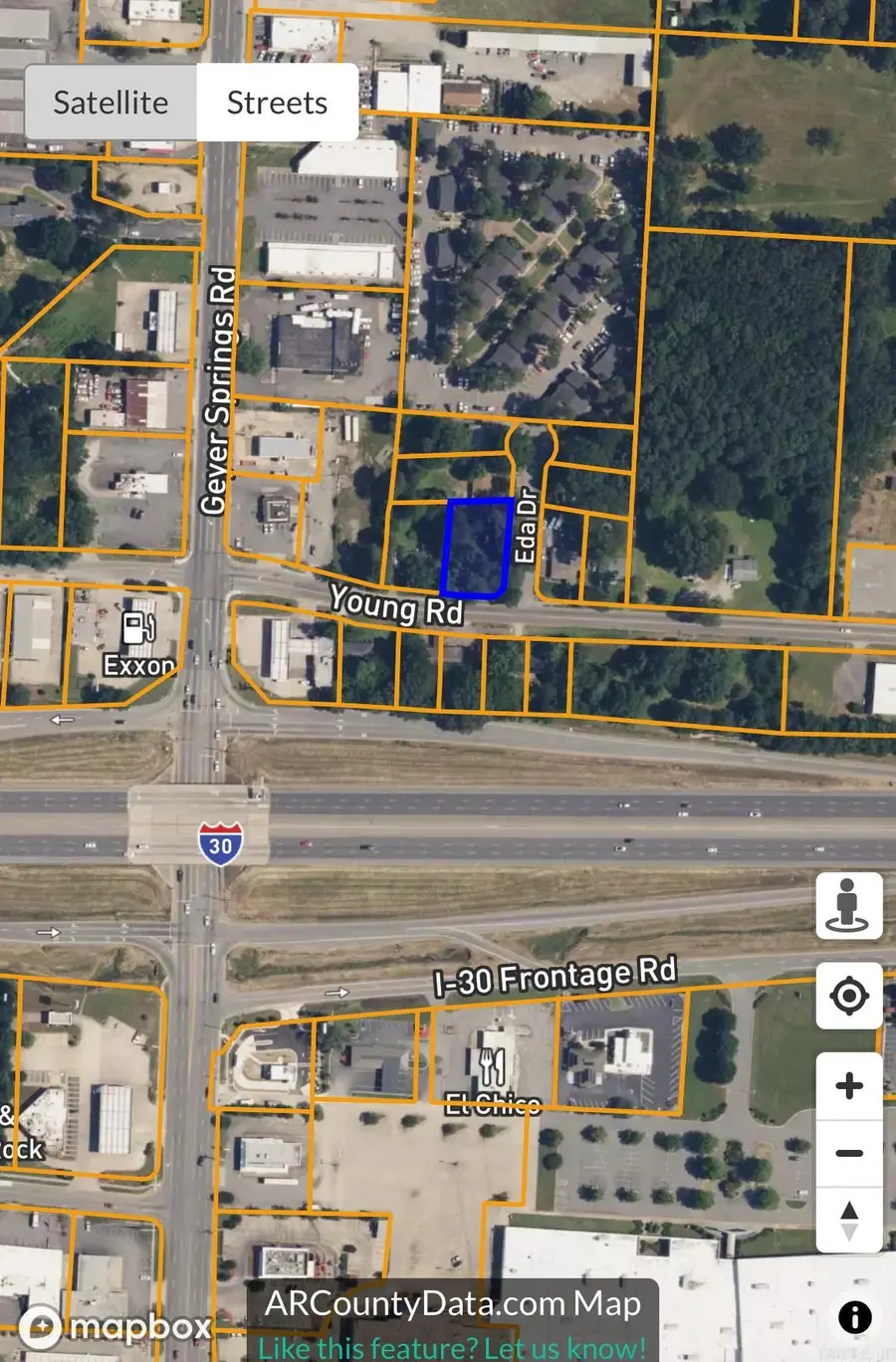This screenshot has width=896, height=1362.
Task: Open street view with the pegman icon
Action: pos(849,905)
